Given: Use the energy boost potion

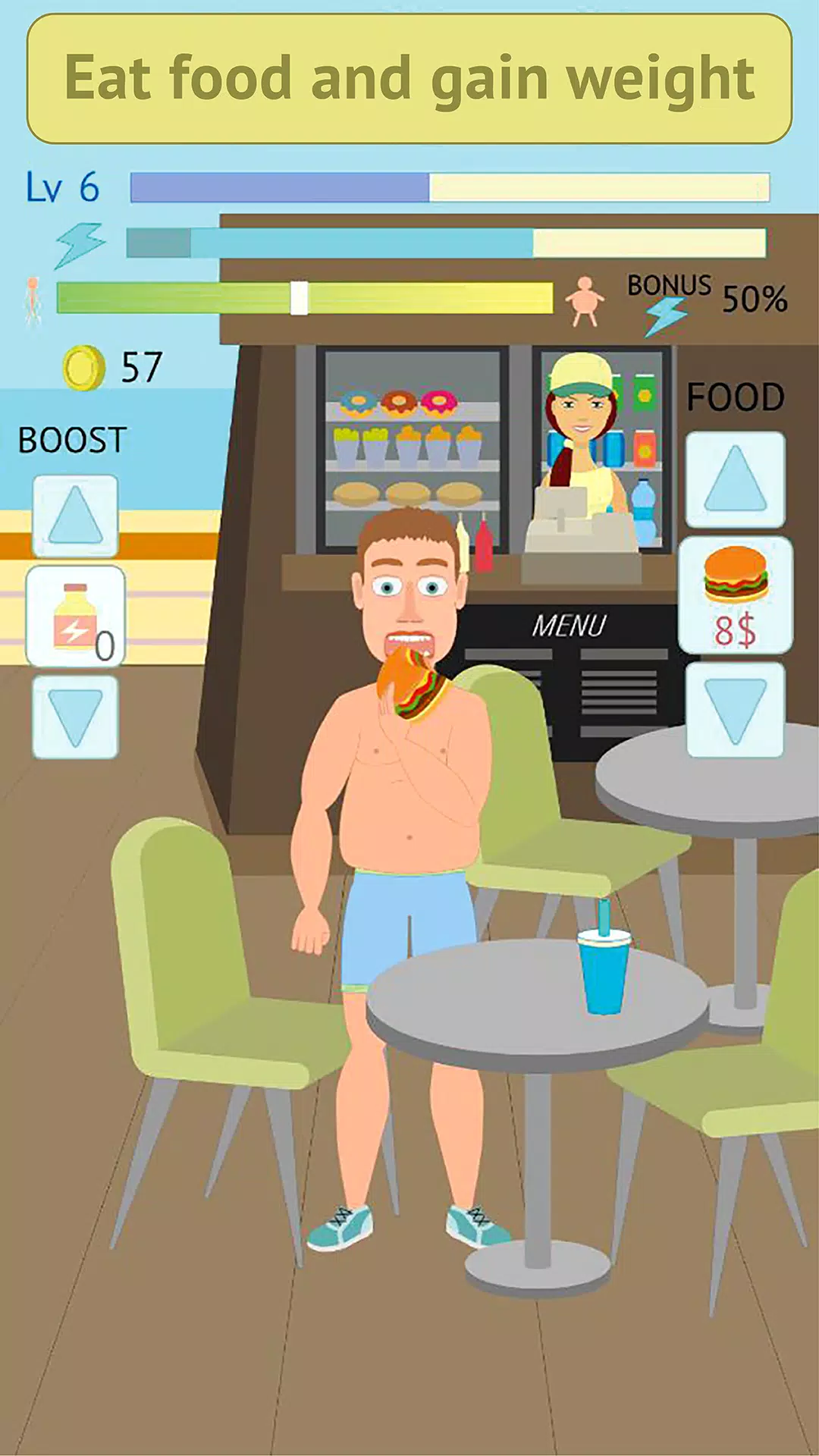Looking at the screenshot, I should point(75,616).
